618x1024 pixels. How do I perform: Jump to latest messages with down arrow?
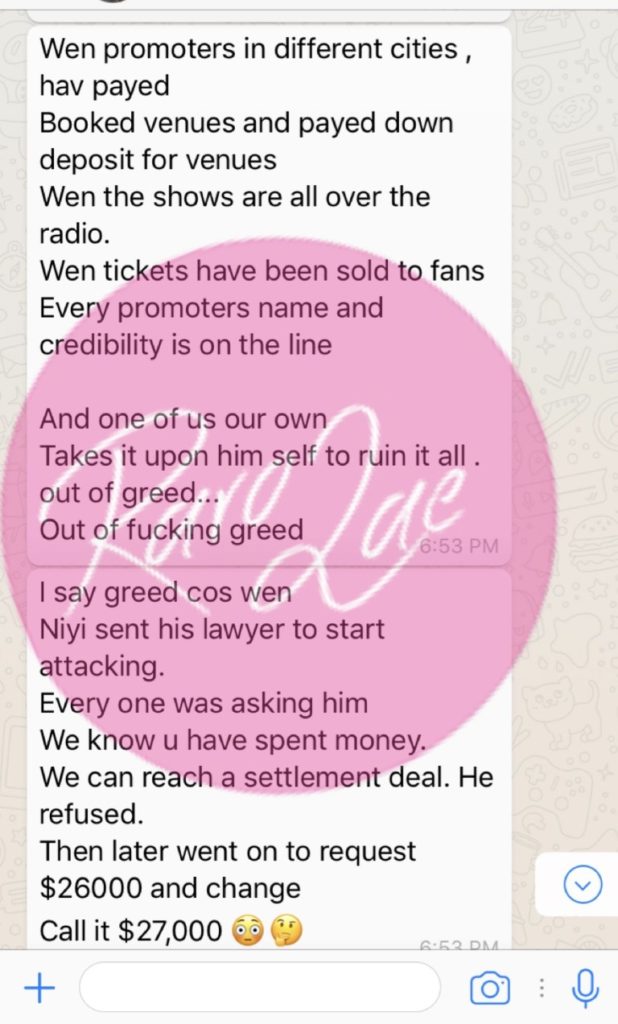(582, 884)
